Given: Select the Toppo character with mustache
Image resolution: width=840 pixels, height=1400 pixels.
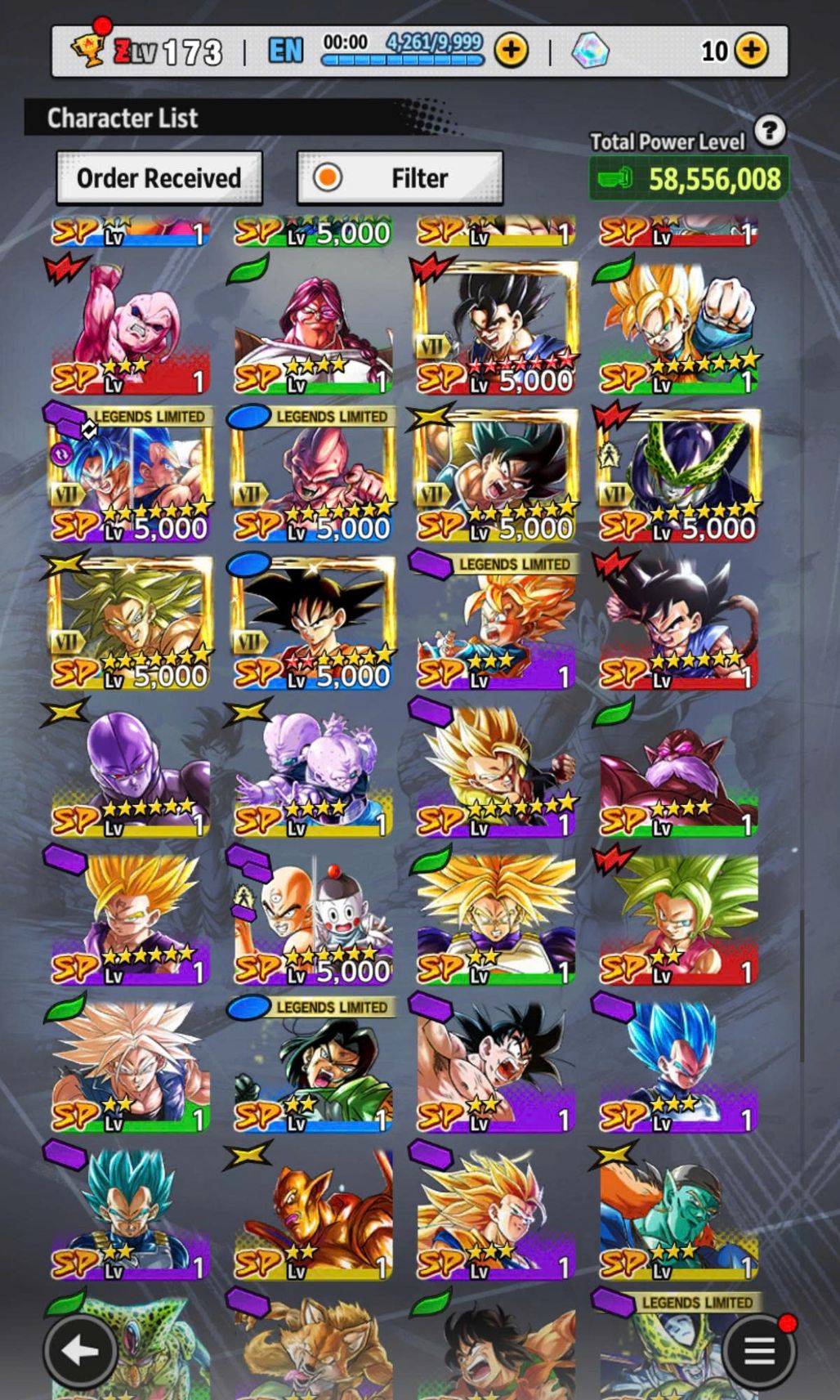Looking at the screenshot, I should [x=678, y=770].
